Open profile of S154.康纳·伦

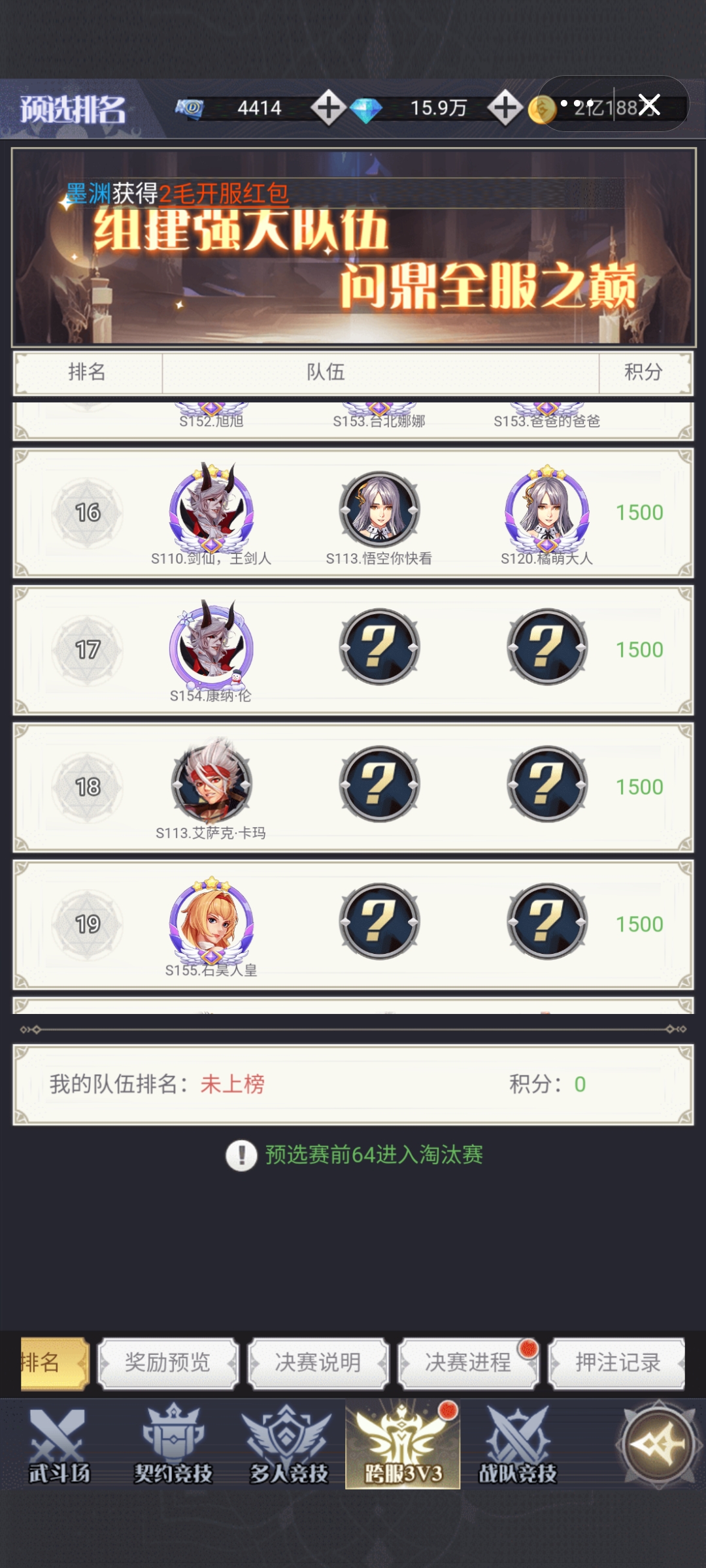click(211, 647)
